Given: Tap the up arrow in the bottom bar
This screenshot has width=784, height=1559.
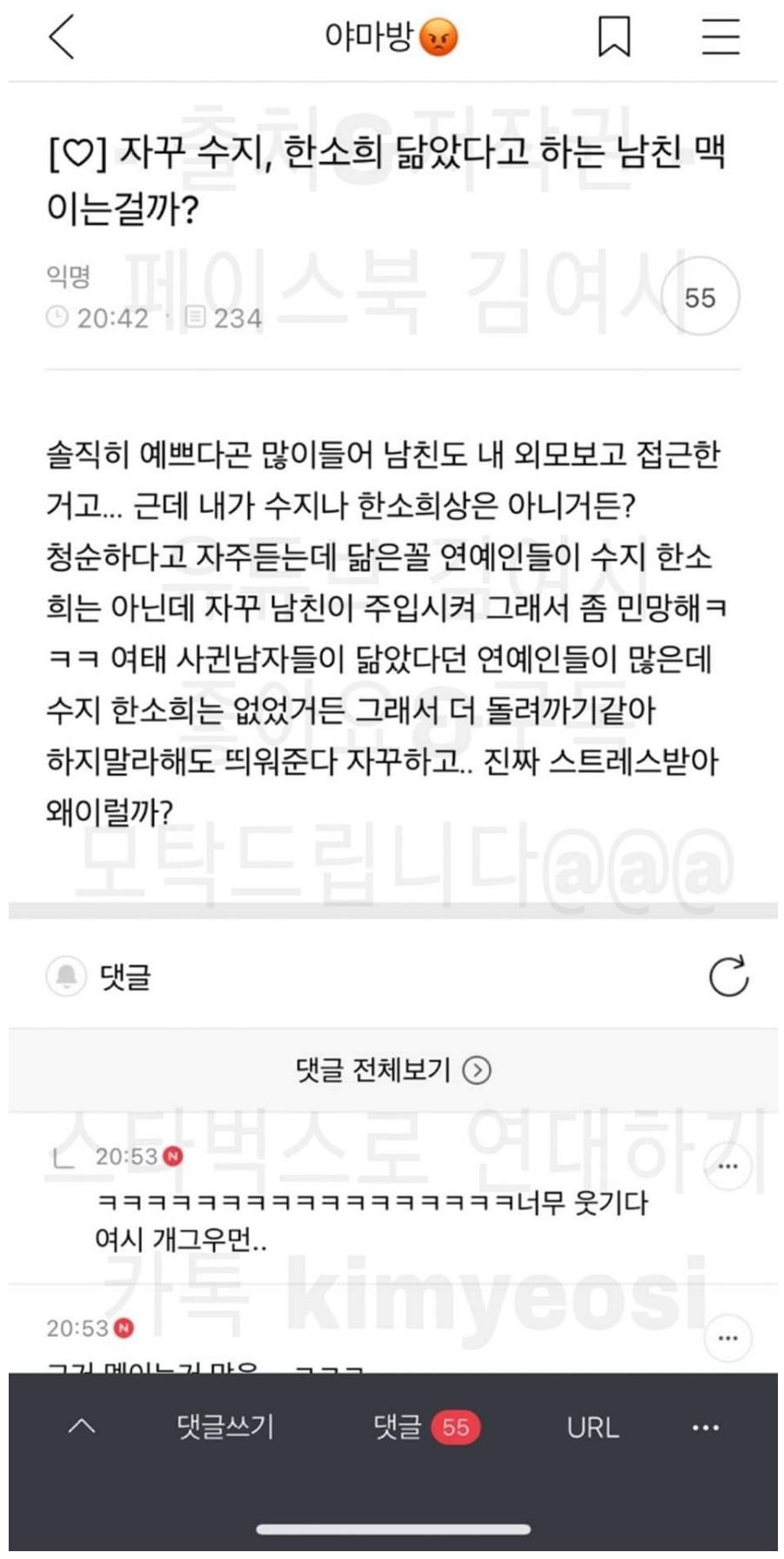Looking at the screenshot, I should click(82, 1427).
